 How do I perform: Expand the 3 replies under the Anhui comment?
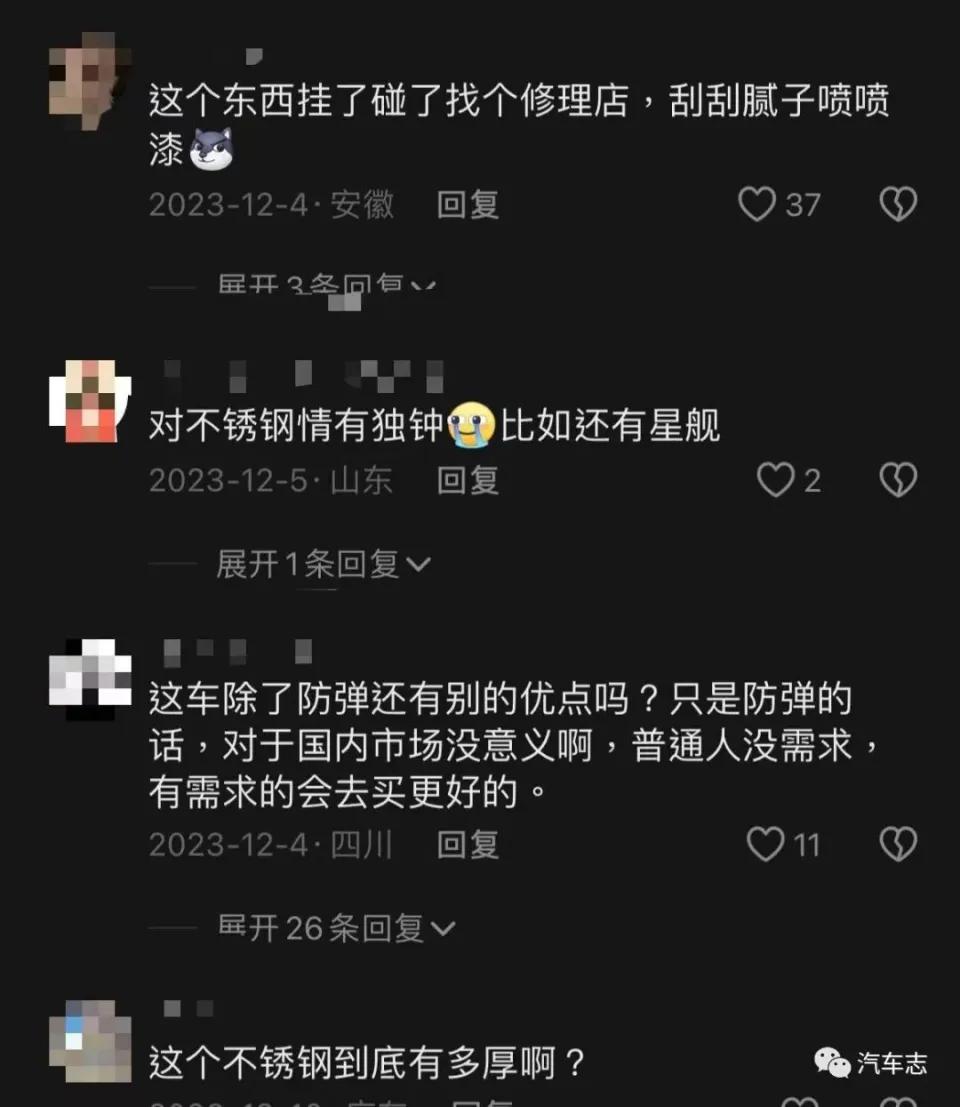point(325,285)
